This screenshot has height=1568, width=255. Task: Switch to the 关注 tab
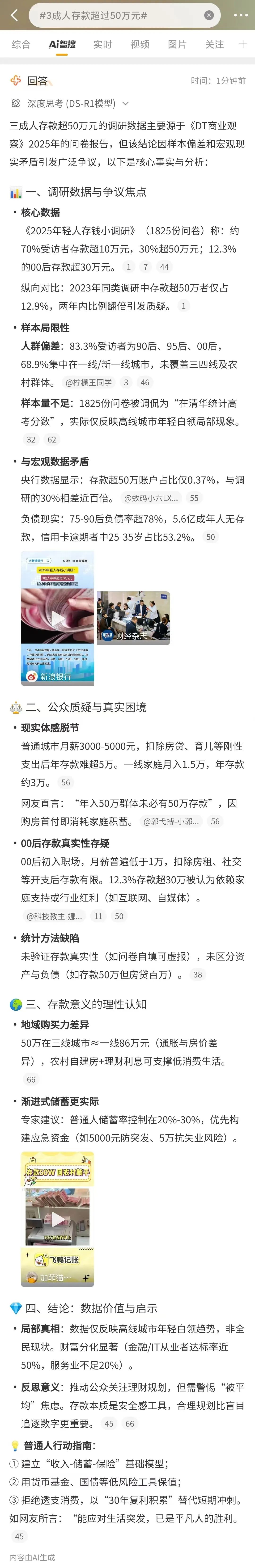pyautogui.click(x=214, y=44)
